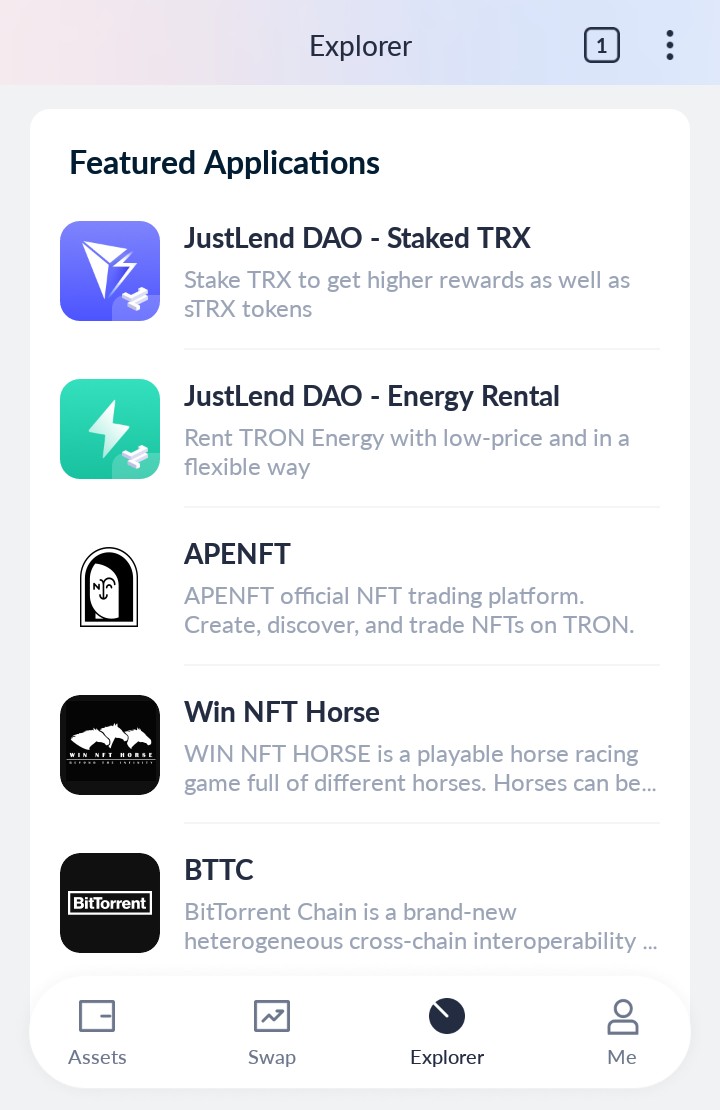This screenshot has width=720, height=1110.
Task: Open the three-dot overflow menu
Action: point(669,45)
